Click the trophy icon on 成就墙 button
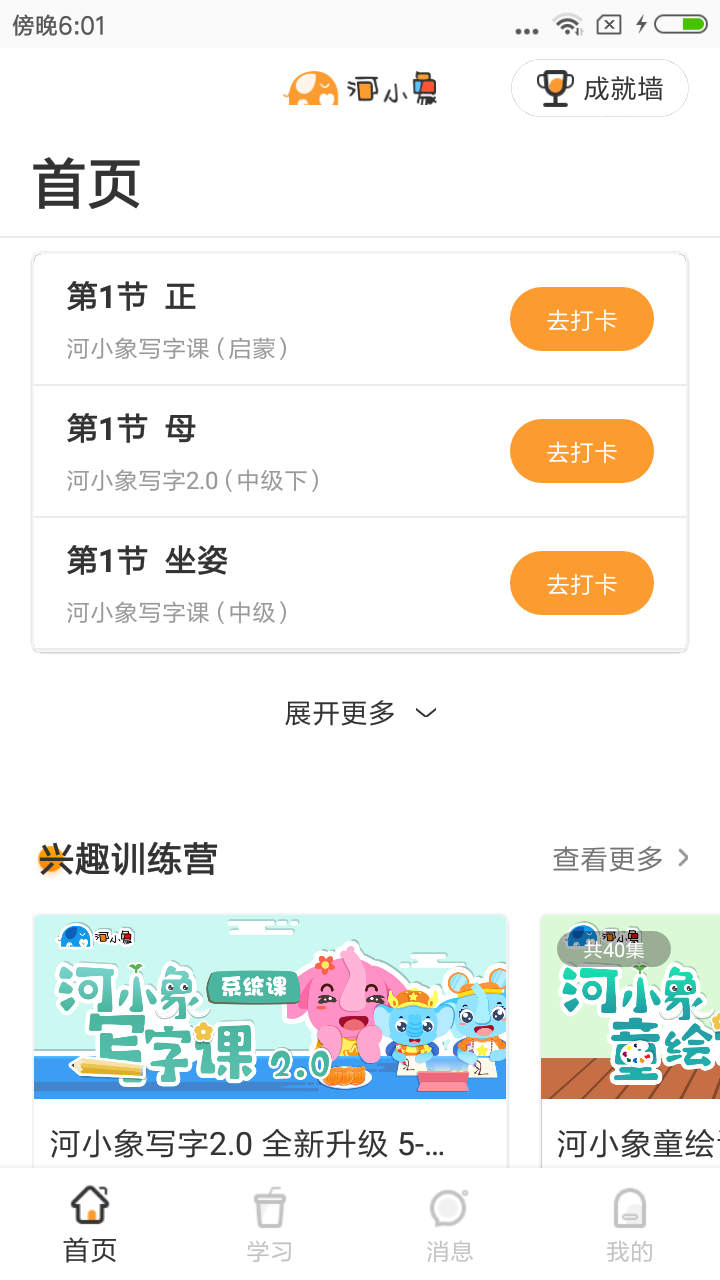 click(554, 88)
